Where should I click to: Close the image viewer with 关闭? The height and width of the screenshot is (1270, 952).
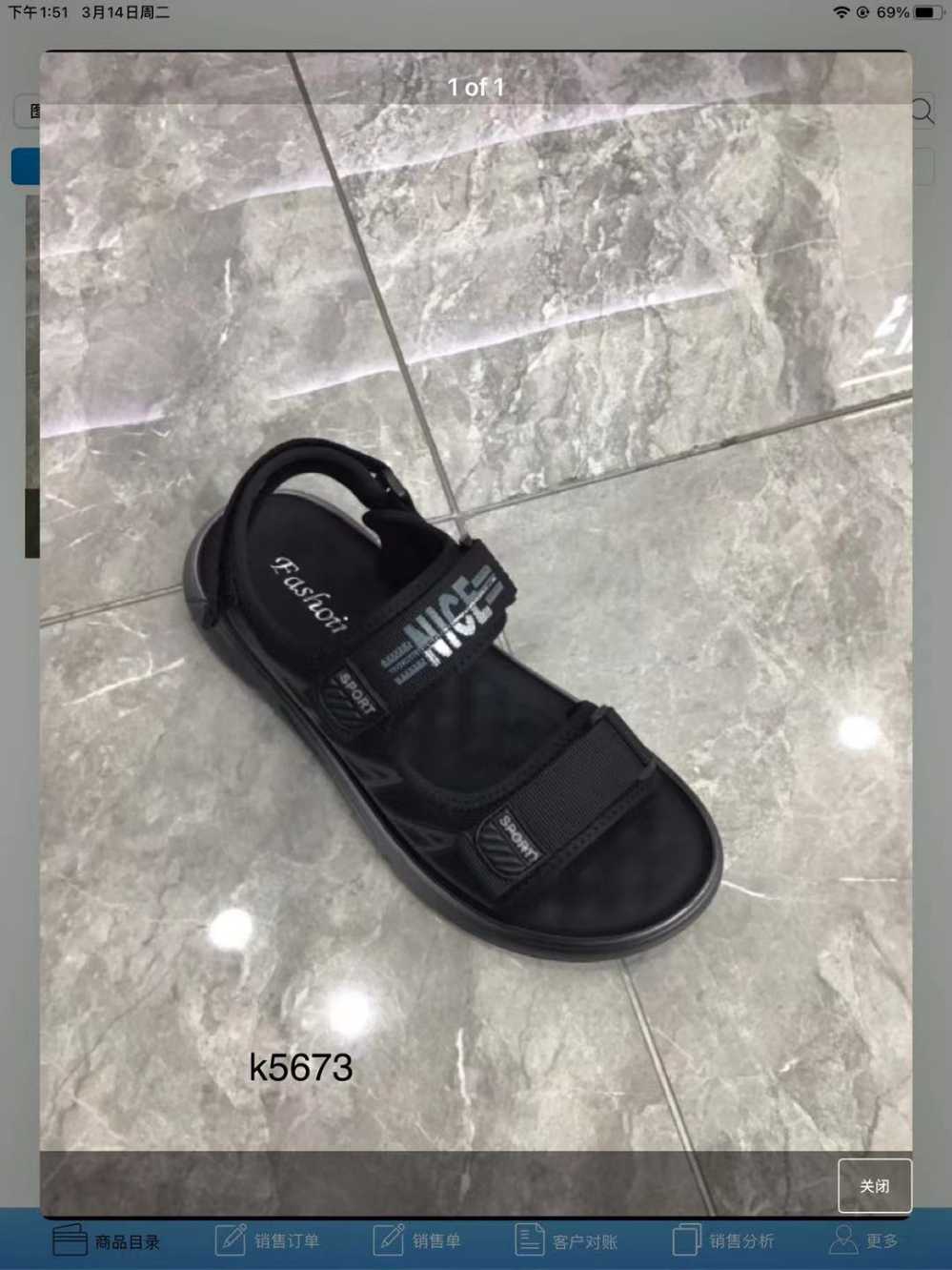pos(874,1185)
